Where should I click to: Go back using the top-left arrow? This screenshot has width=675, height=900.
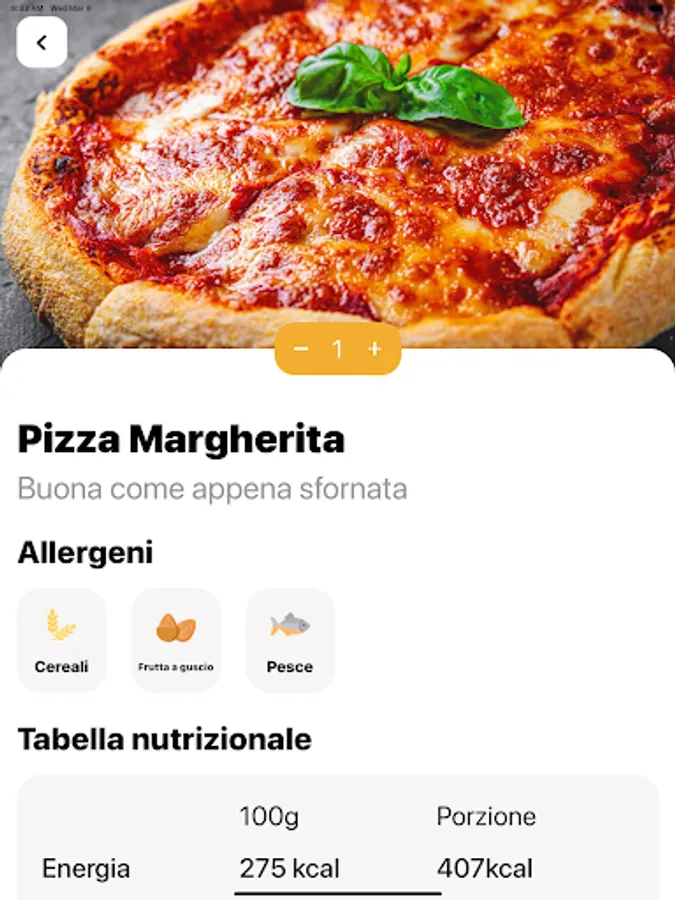point(42,42)
